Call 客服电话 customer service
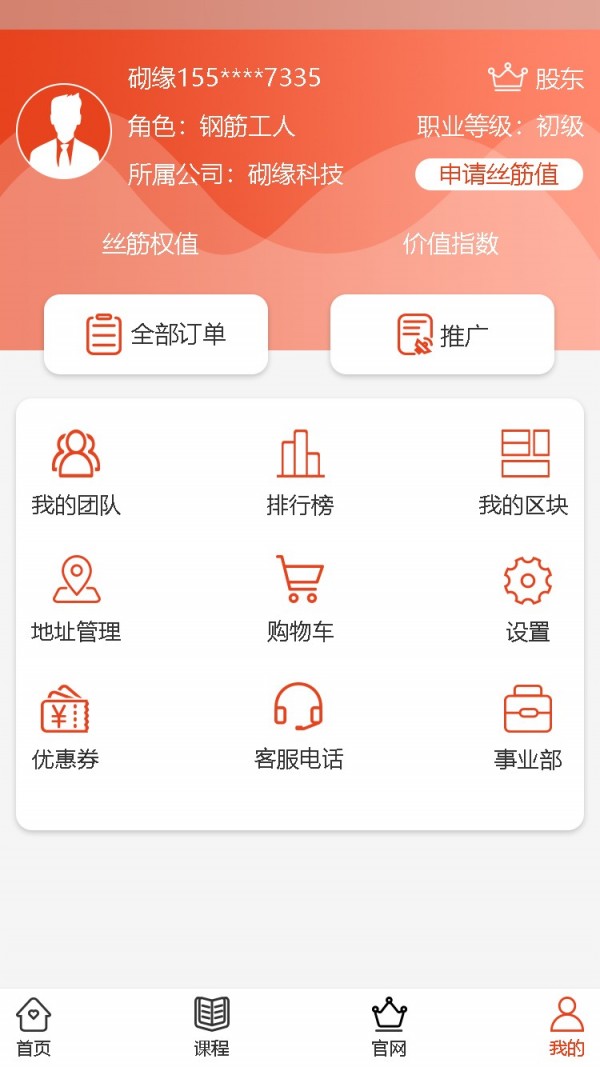The image size is (600, 1067). pos(298,726)
